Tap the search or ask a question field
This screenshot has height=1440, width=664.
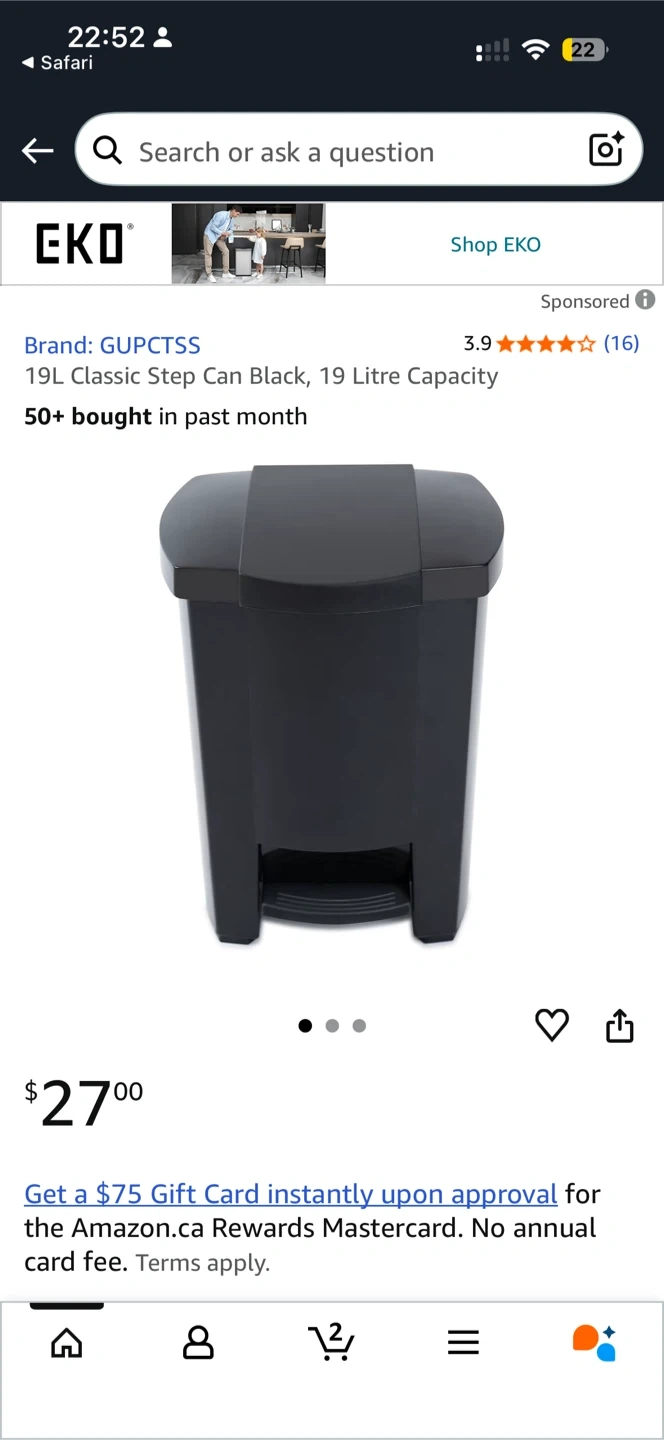point(340,151)
